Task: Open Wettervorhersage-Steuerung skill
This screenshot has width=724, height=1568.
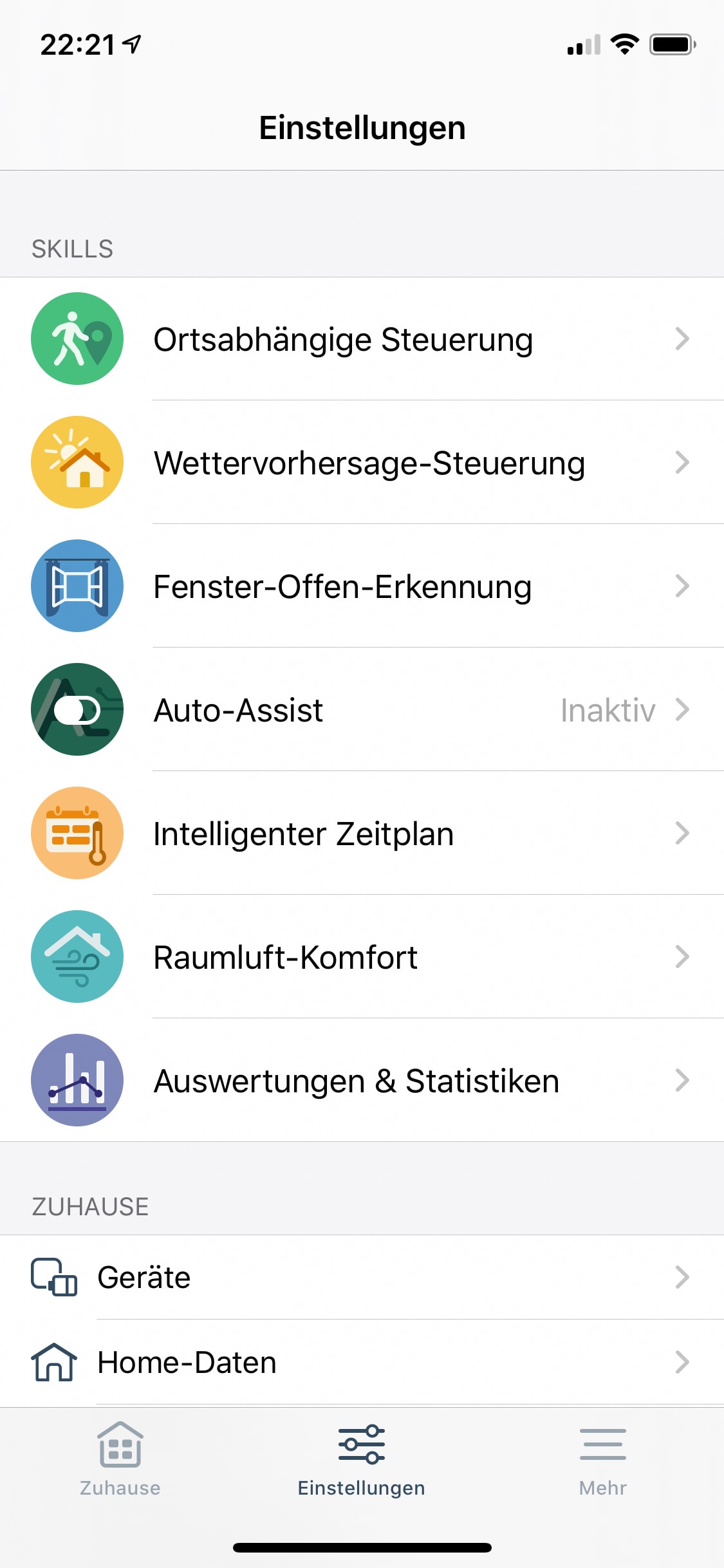Action: [x=362, y=462]
